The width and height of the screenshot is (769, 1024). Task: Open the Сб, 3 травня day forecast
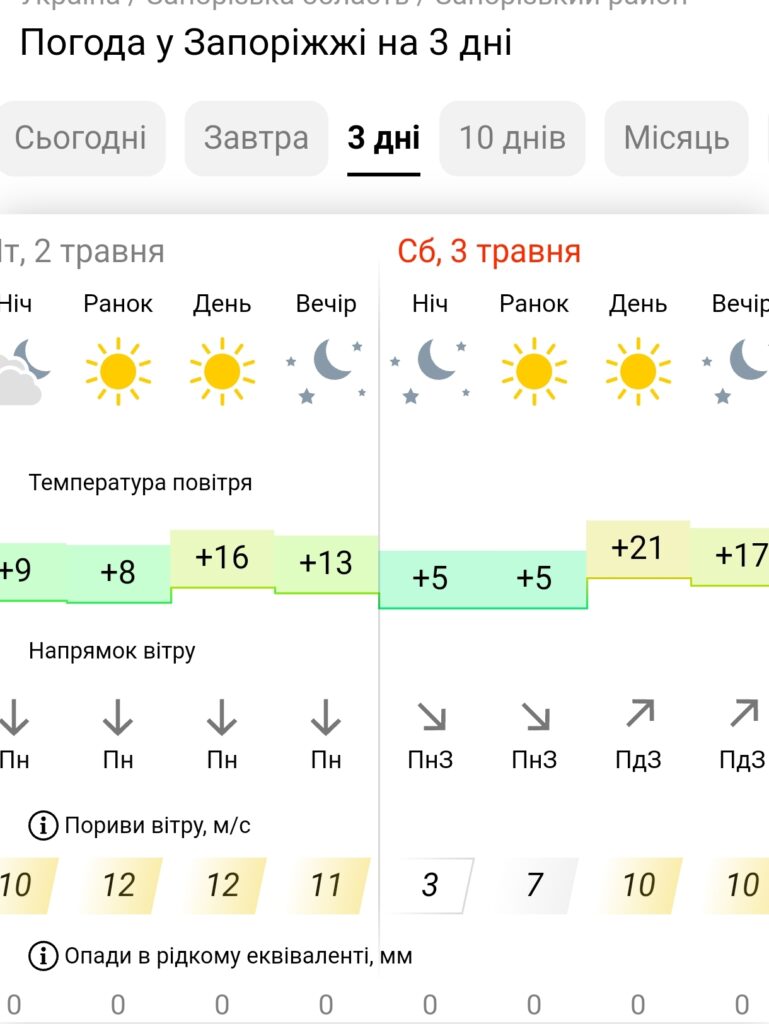click(x=489, y=251)
